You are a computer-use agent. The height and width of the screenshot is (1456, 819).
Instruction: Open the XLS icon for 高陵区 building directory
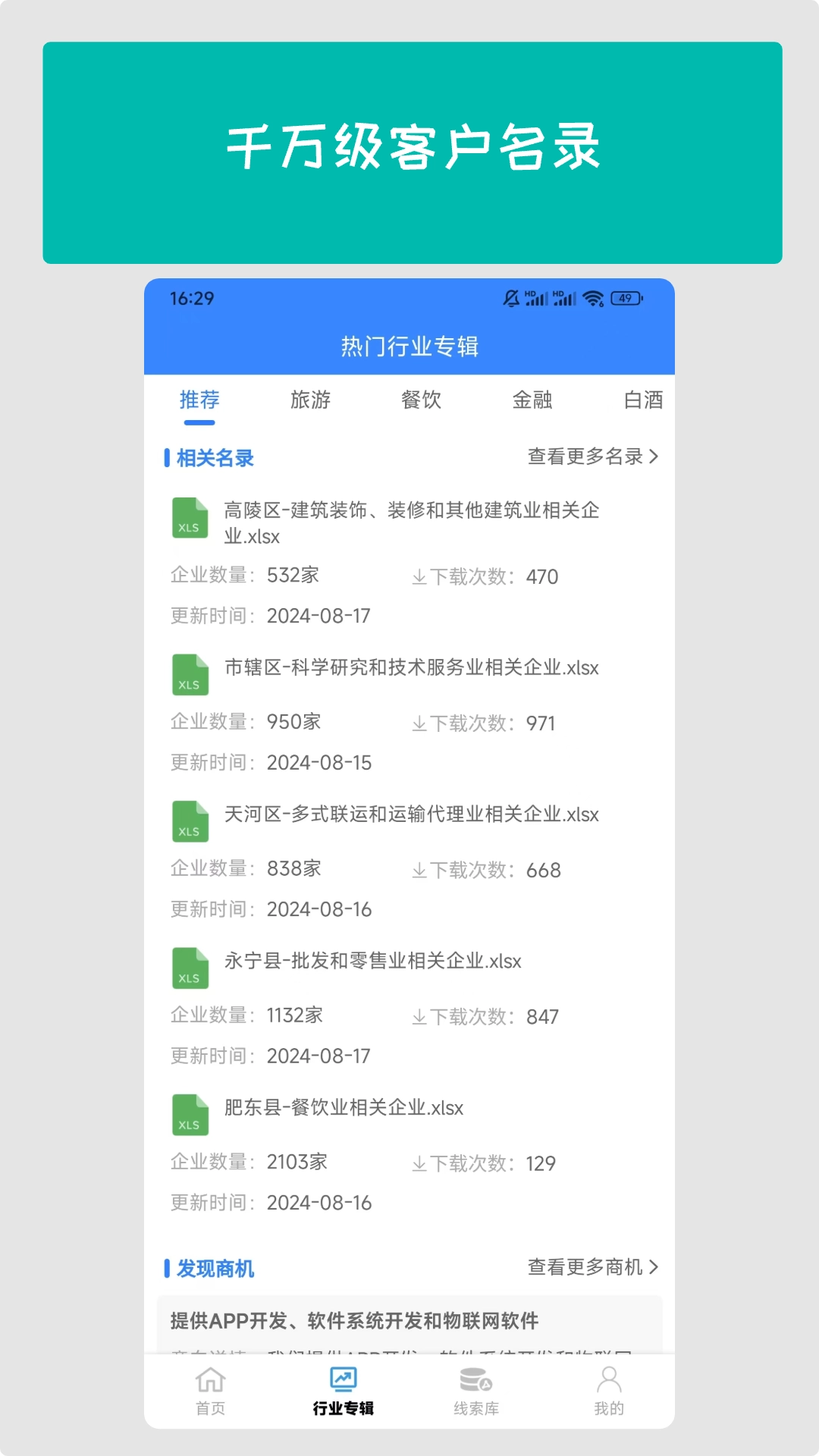click(189, 518)
